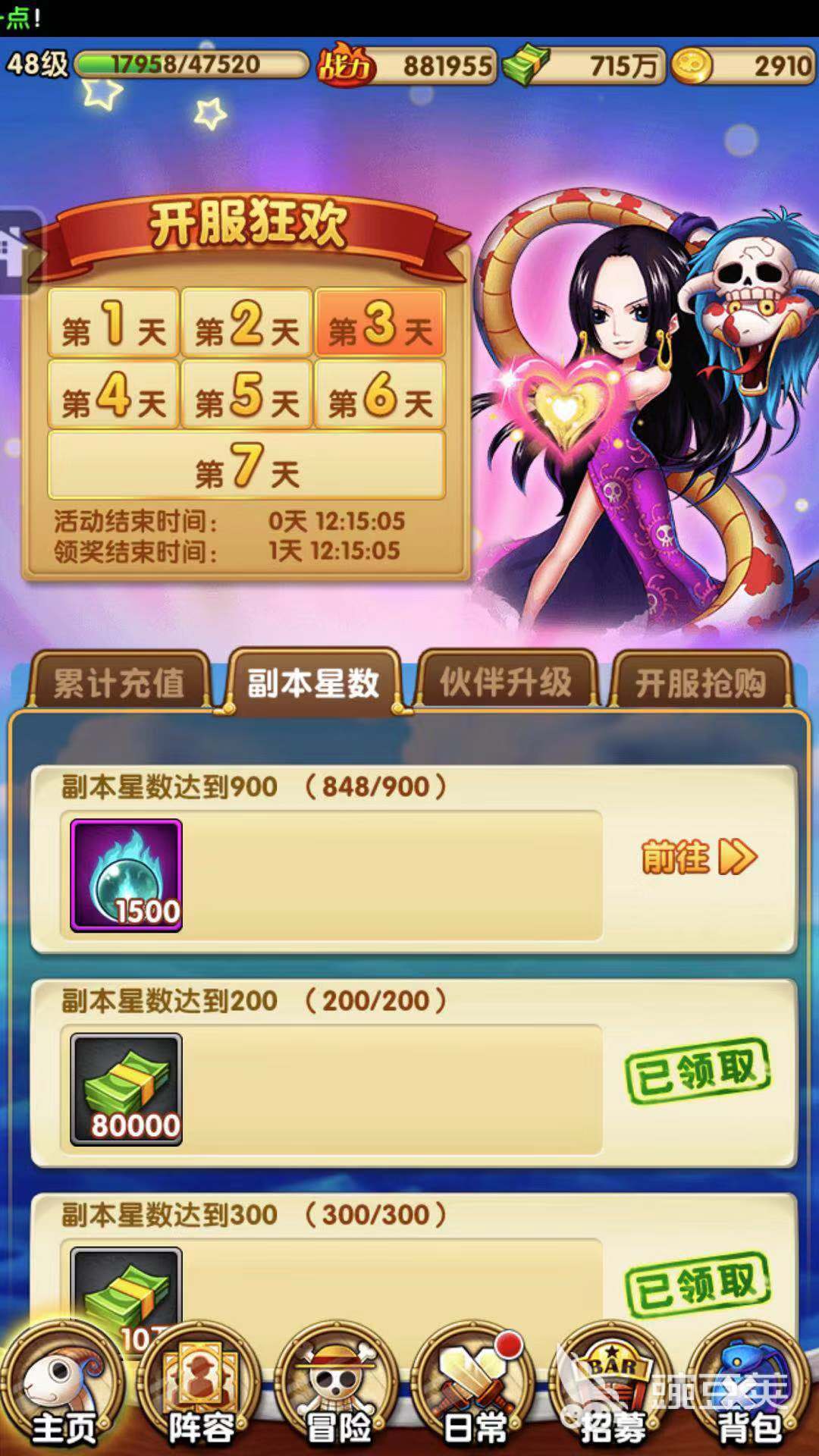Switch to the 开服抢购 tab

700,682
